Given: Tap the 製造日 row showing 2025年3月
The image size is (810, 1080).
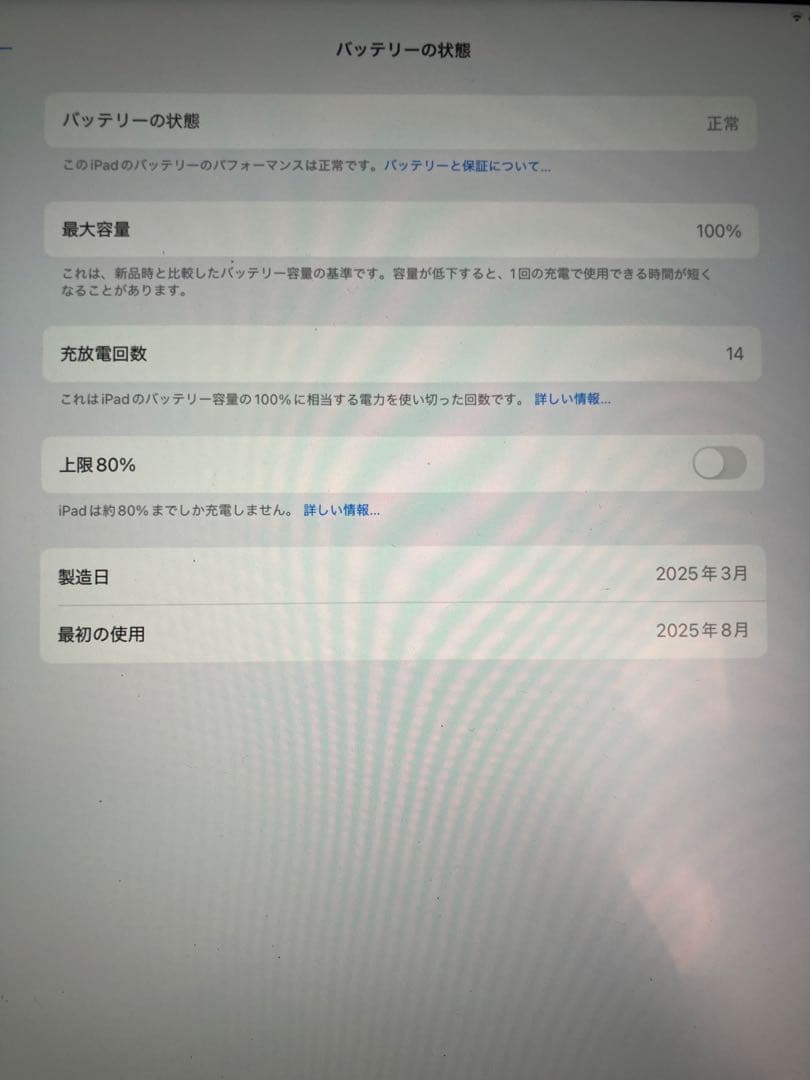Looking at the screenshot, I should click(404, 575).
